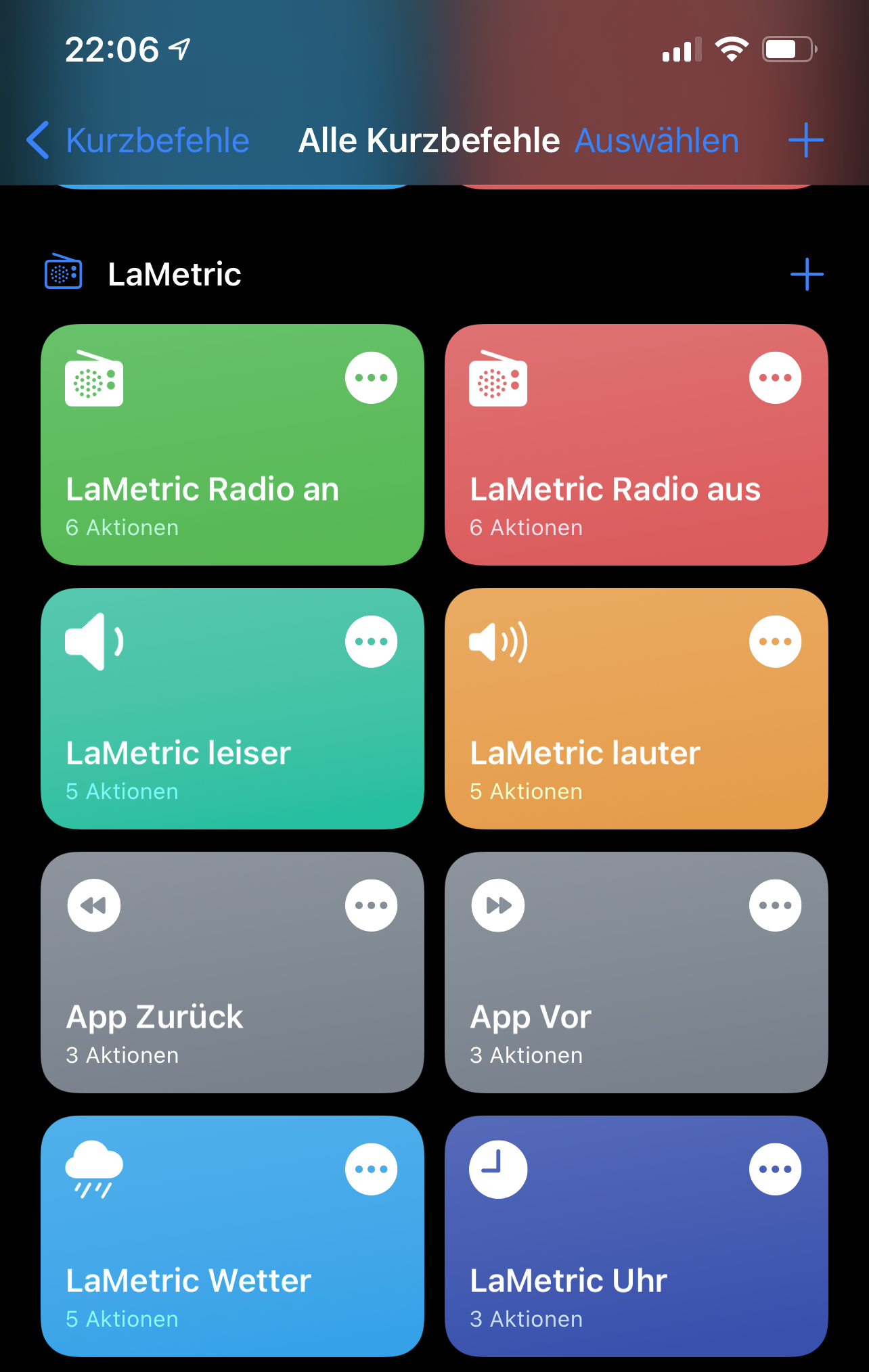The image size is (869, 1372).
Task: Tap Auswählen to select shortcuts
Action: (656, 141)
